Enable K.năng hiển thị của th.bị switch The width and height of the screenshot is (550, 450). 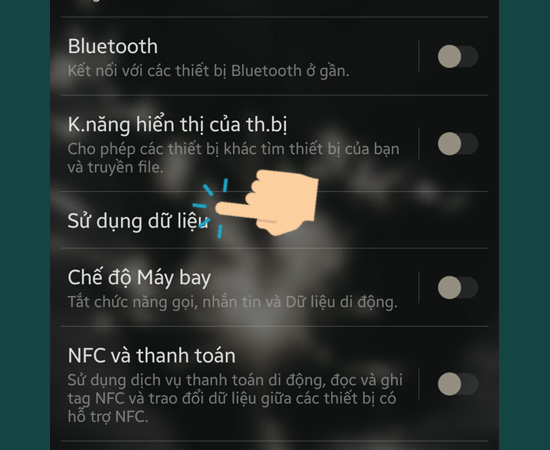(x=458, y=143)
